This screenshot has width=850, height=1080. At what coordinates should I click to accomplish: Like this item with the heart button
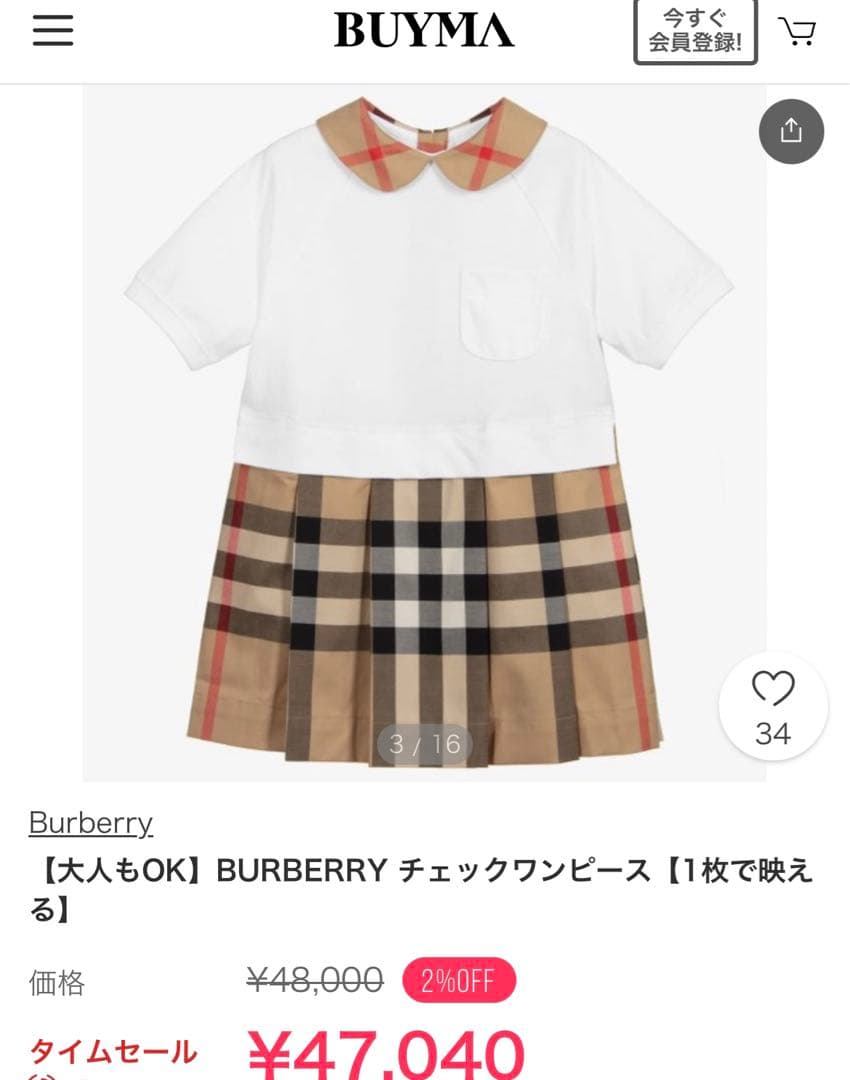(x=773, y=705)
